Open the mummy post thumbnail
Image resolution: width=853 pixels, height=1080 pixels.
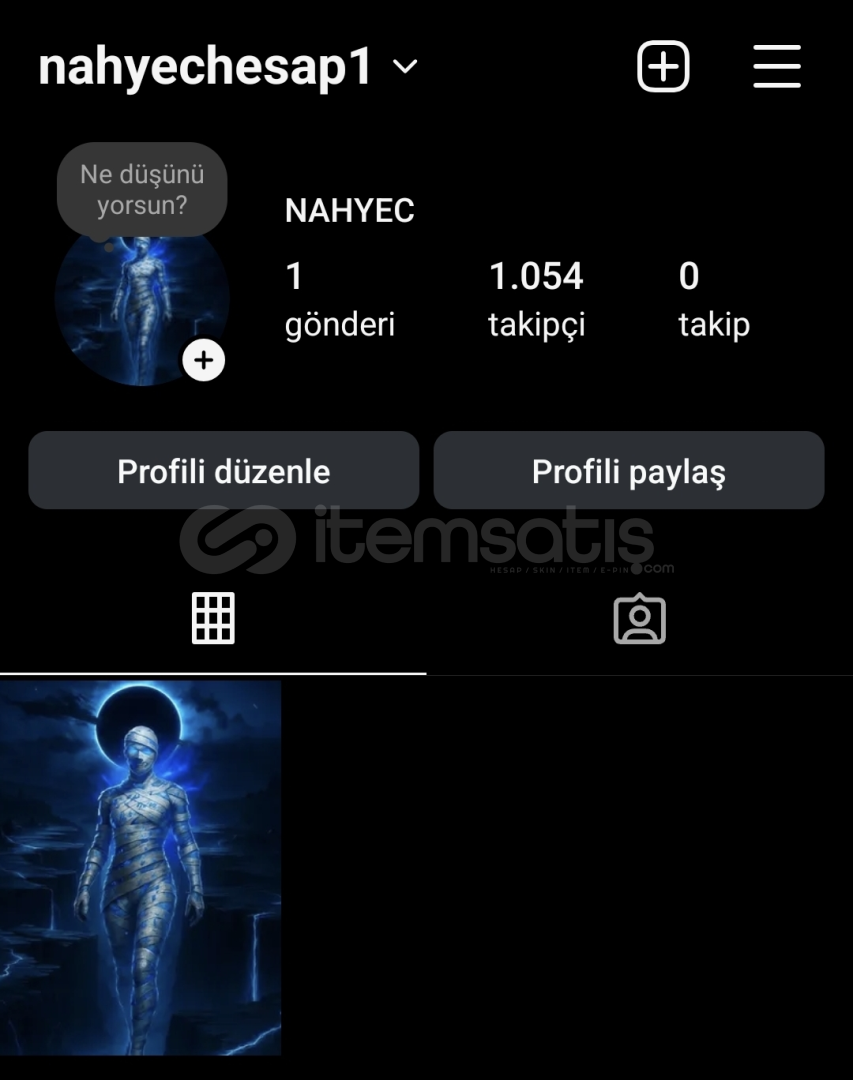(x=140, y=868)
